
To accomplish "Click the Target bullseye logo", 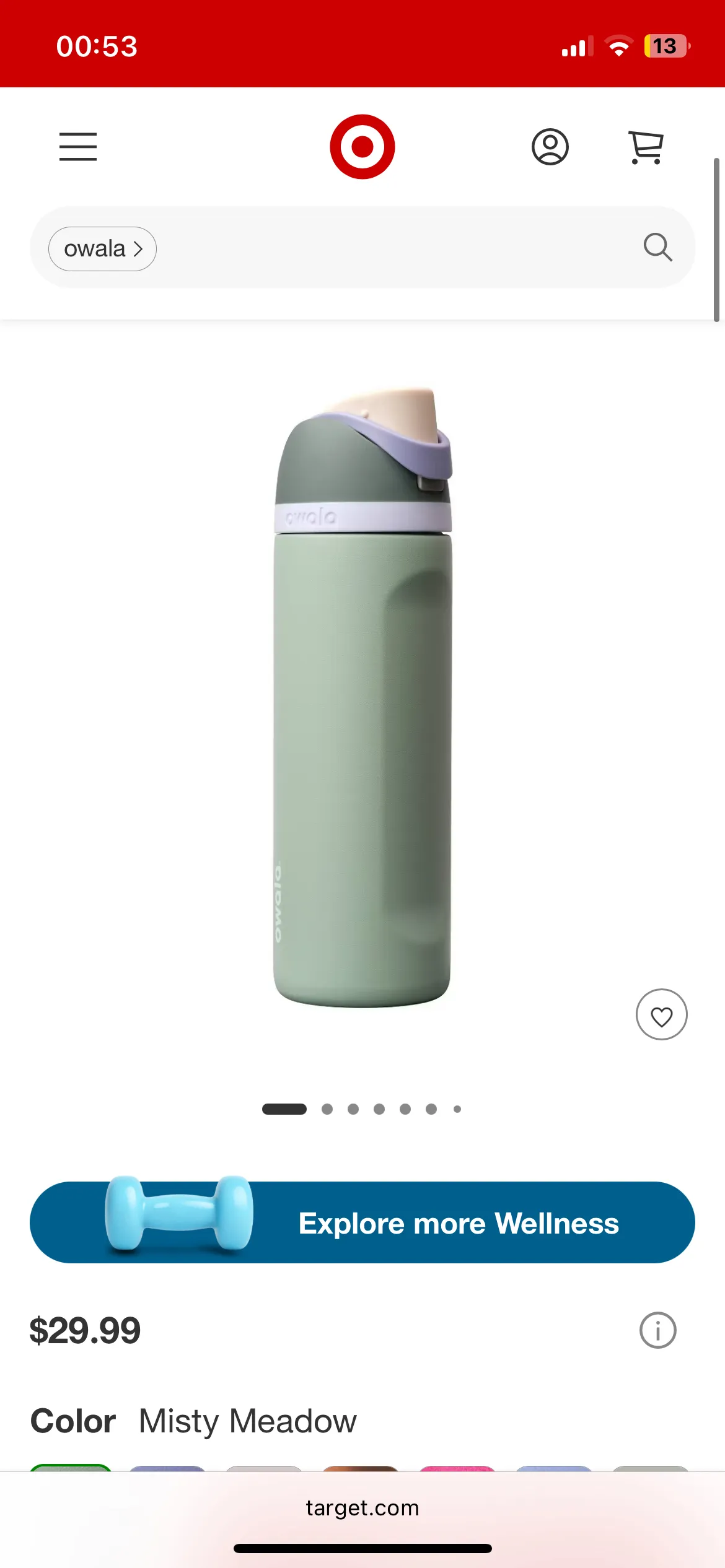I will tap(362, 147).
